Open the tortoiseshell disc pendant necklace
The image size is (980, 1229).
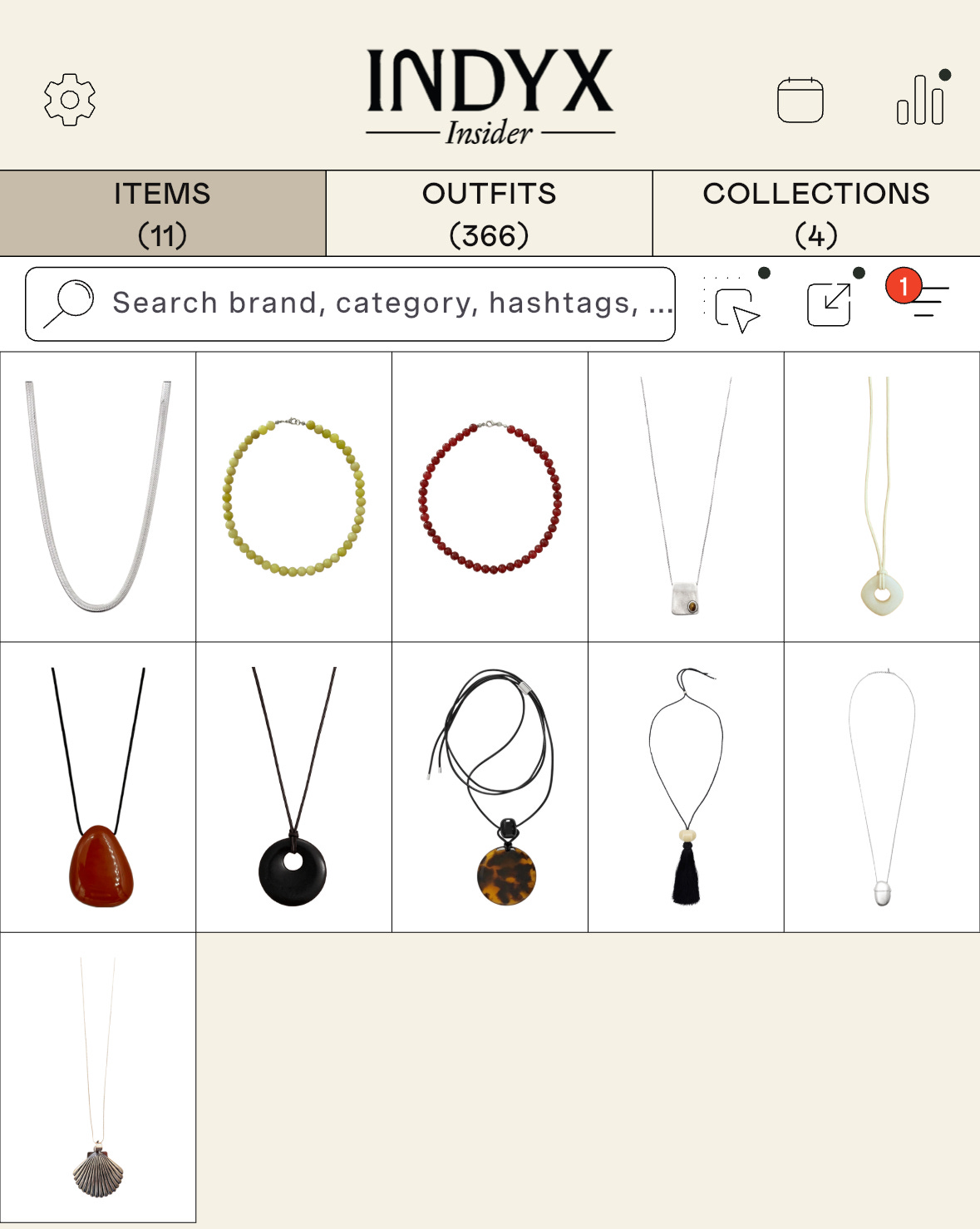point(490,787)
